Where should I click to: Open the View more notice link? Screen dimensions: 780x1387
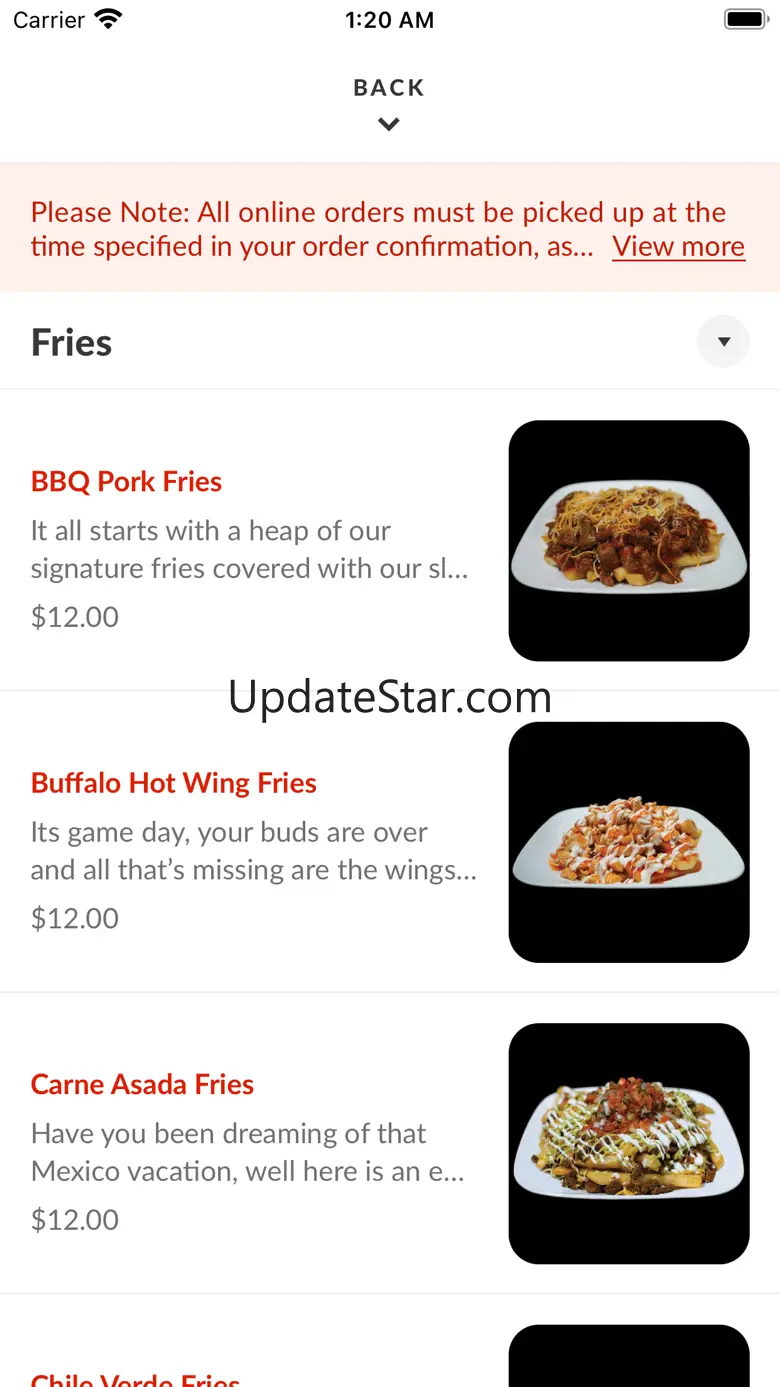pyautogui.click(x=678, y=246)
